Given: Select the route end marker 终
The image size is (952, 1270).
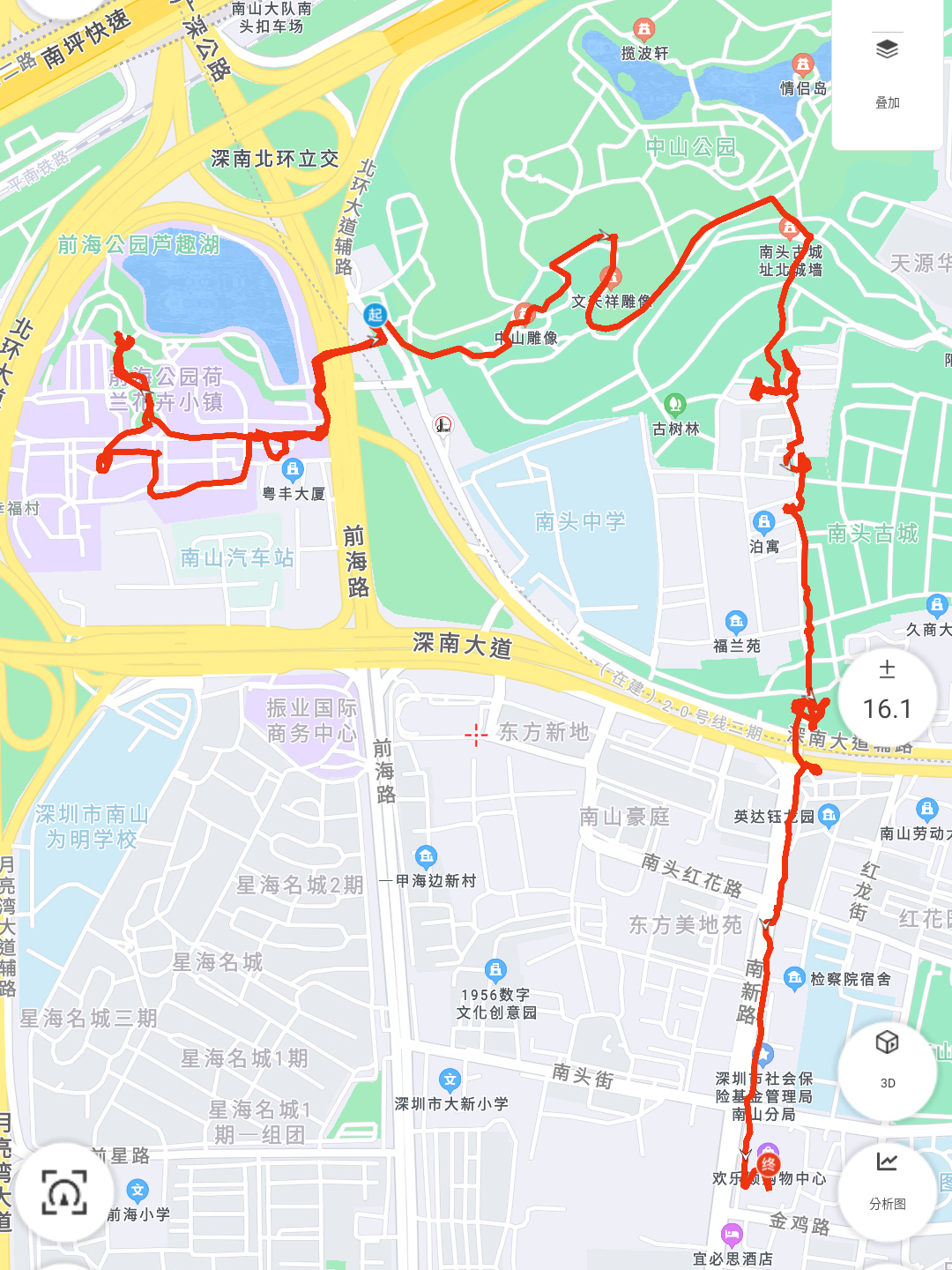Looking at the screenshot, I should (x=769, y=1164).
